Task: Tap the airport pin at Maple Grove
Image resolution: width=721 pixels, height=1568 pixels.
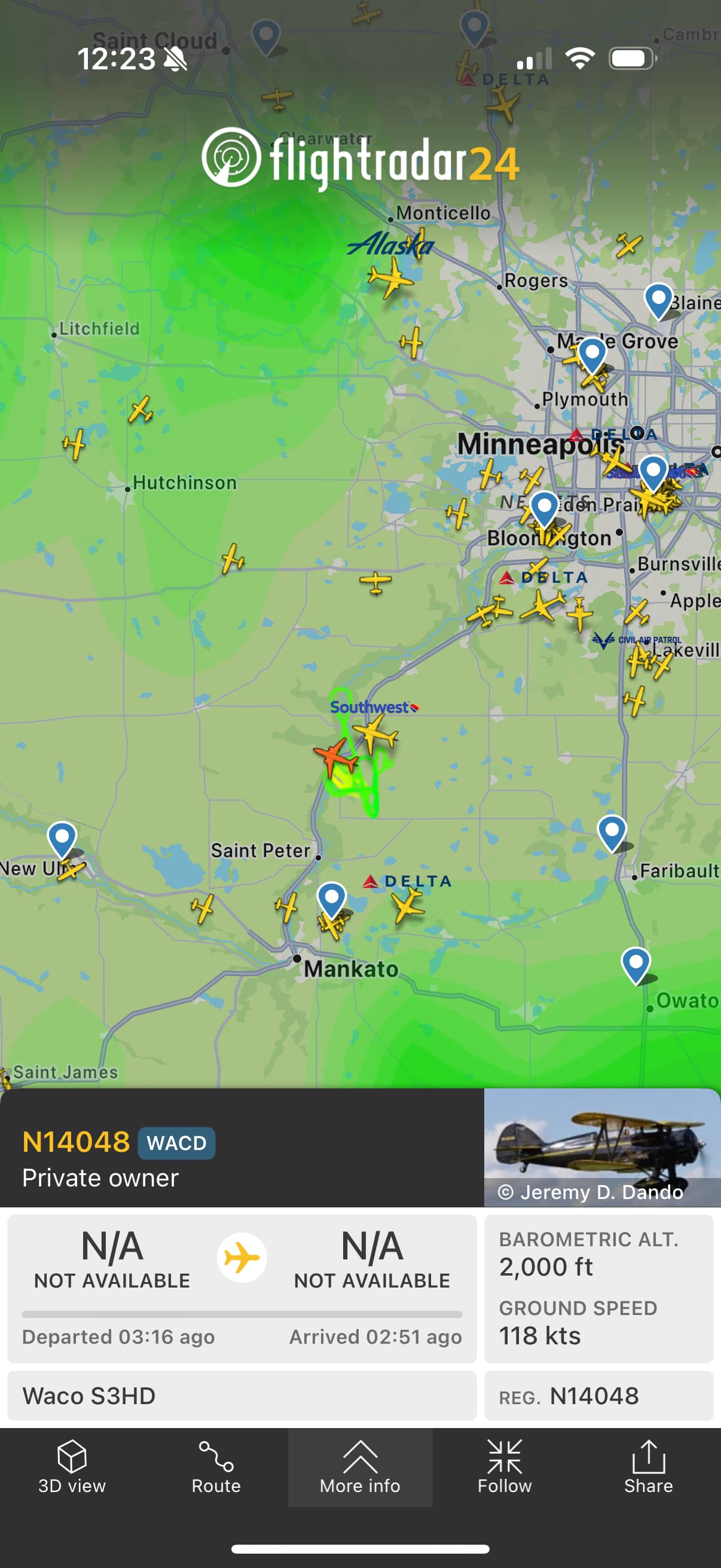Action: point(592,353)
